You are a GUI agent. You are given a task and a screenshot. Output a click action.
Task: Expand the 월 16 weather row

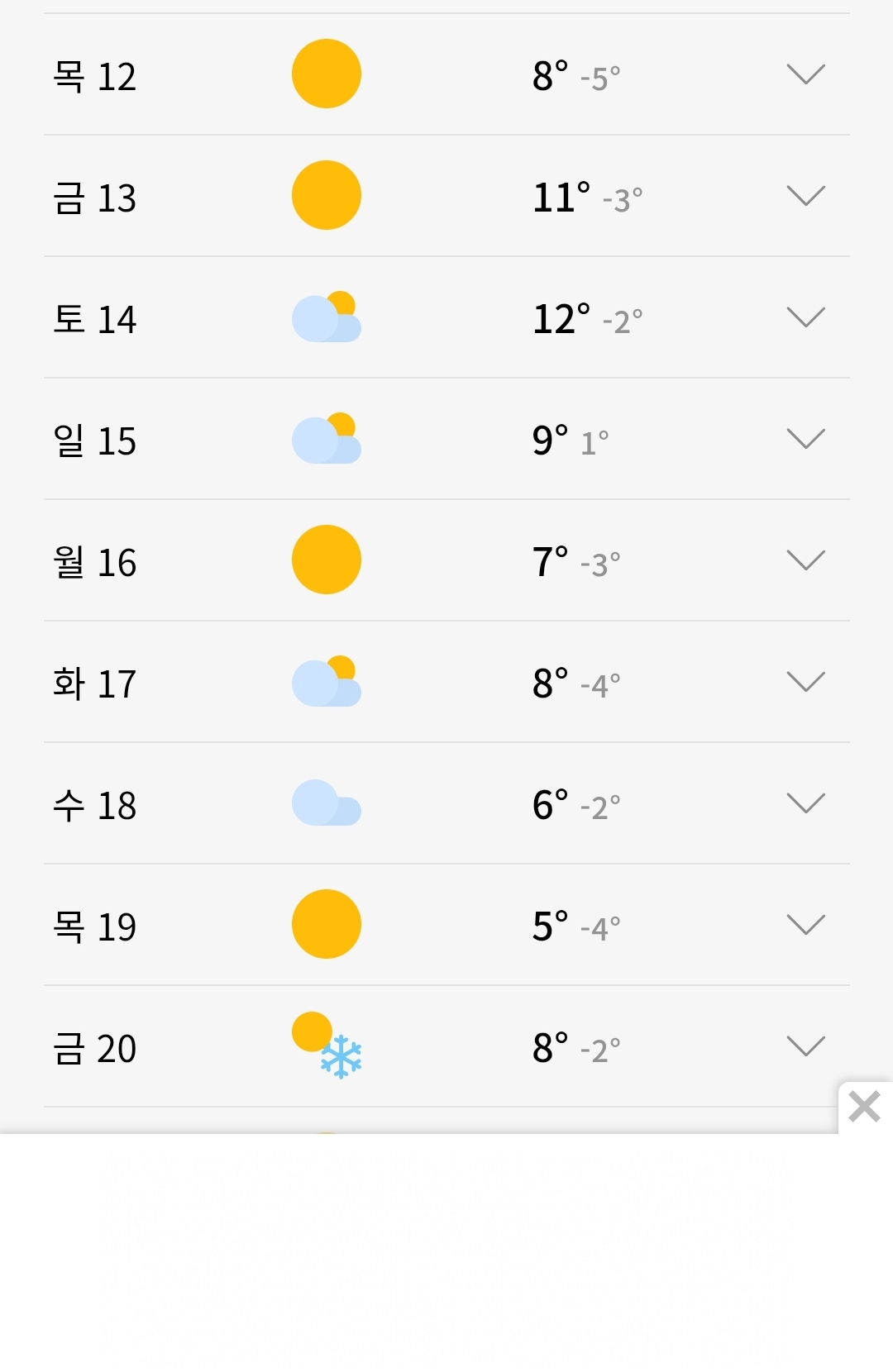pyautogui.click(x=805, y=560)
